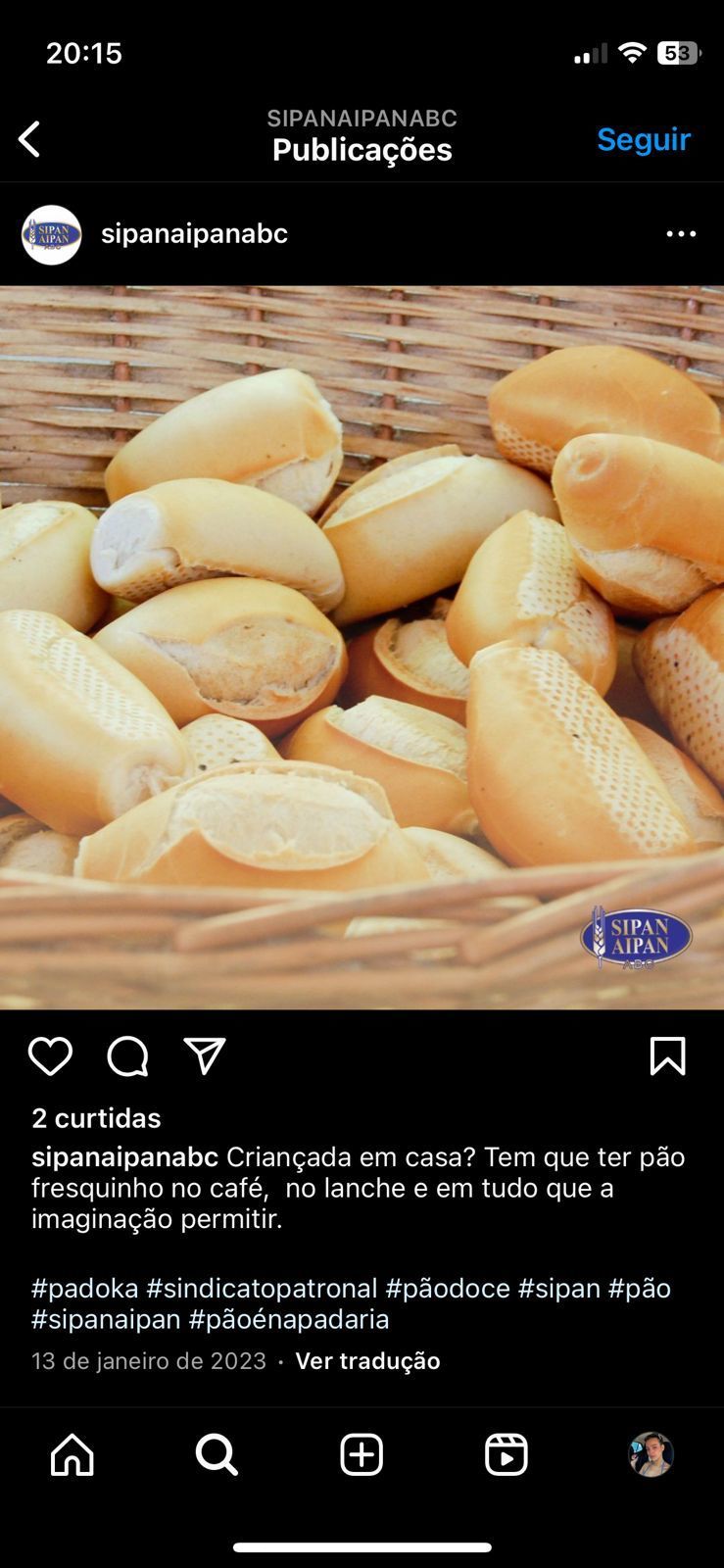The height and width of the screenshot is (1568, 724).
Task: Open the post's three-dot options menu
Action: (x=681, y=234)
